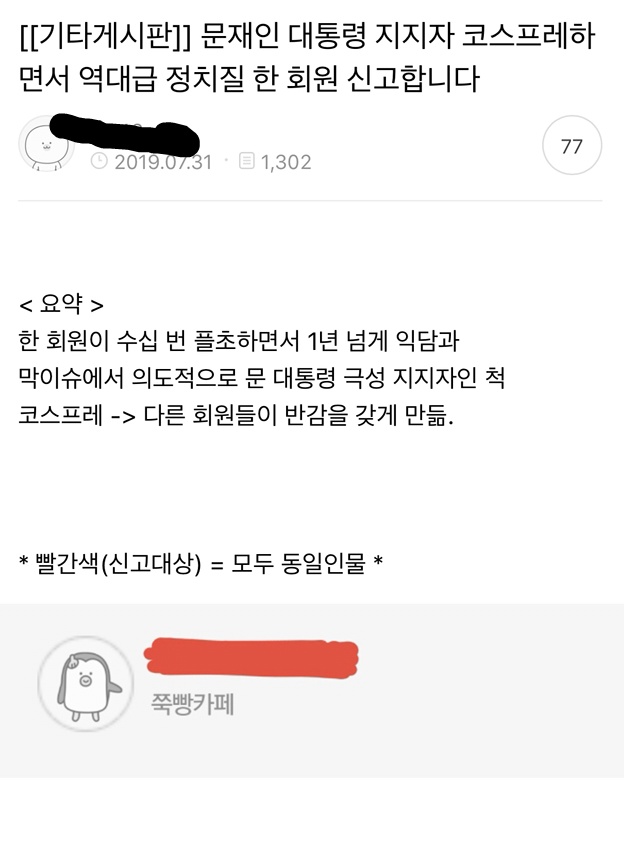The image size is (624, 844).
Task: Open the post author's profile avatar
Action: (46, 143)
